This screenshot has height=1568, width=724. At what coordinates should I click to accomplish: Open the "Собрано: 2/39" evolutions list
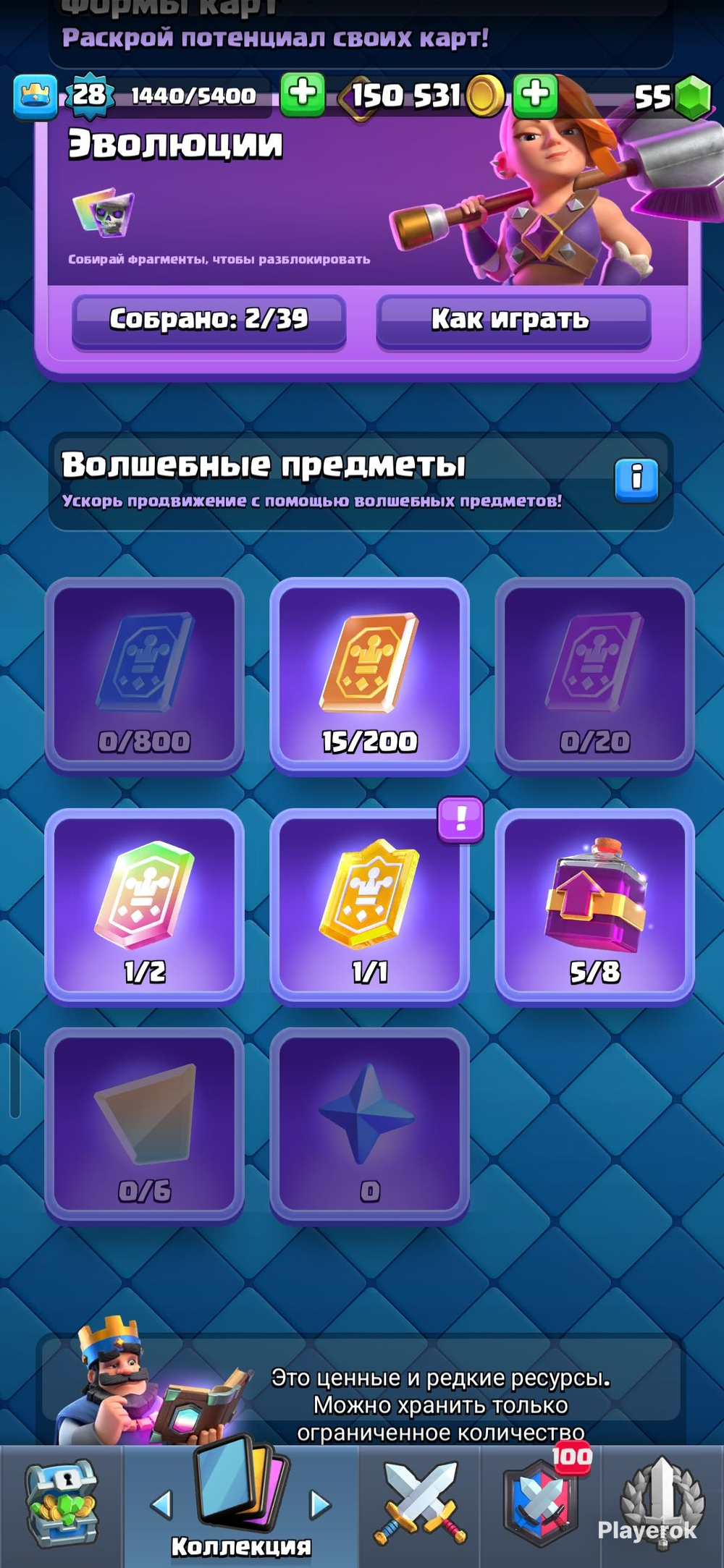(x=209, y=321)
